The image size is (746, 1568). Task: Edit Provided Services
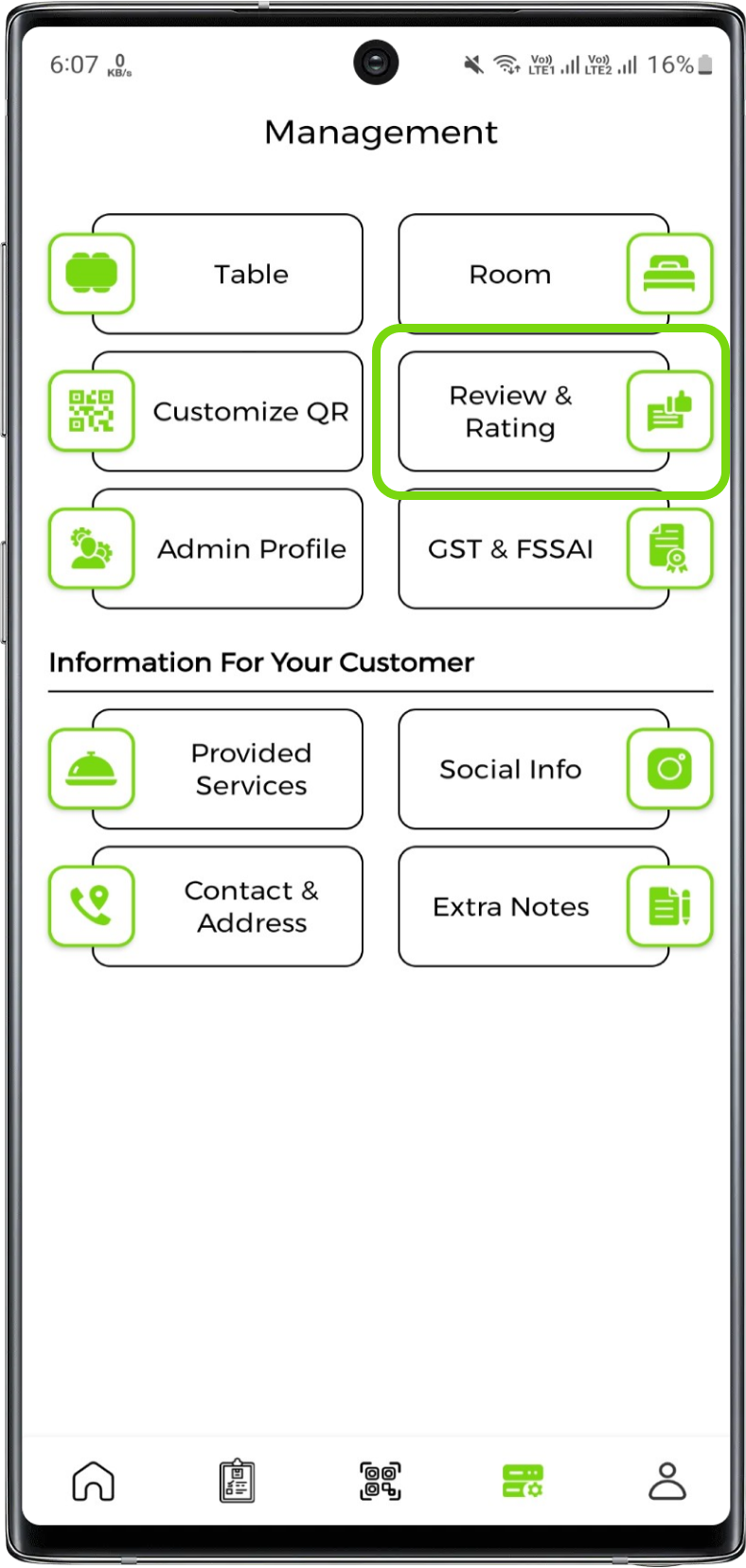point(227,769)
